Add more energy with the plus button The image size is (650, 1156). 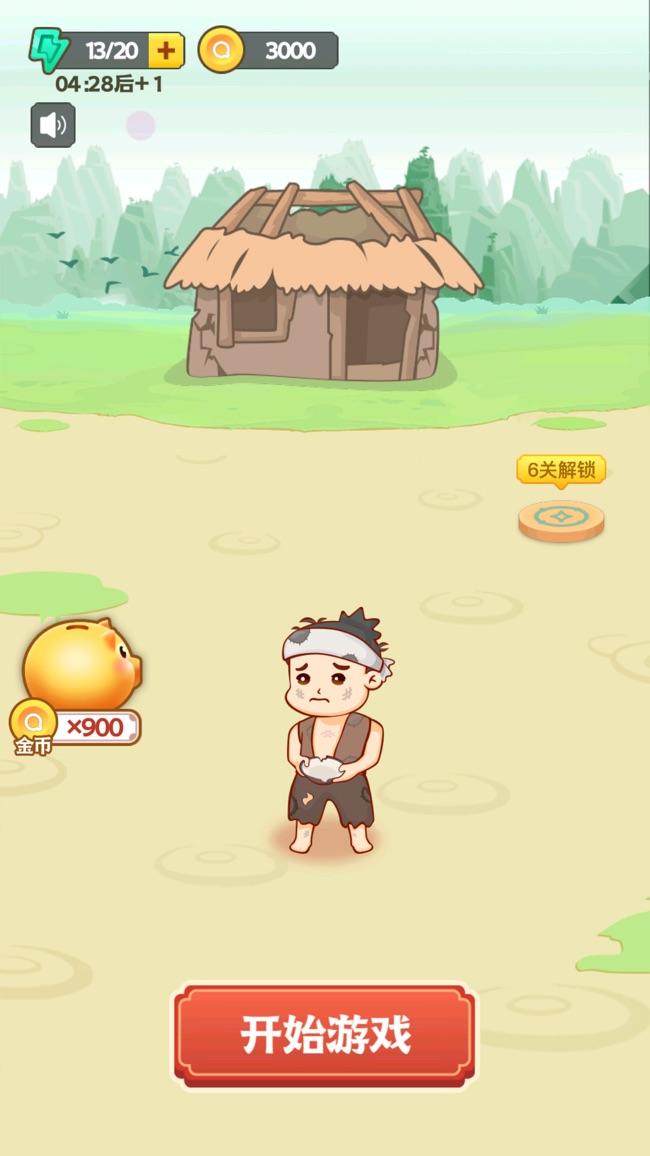coord(166,50)
